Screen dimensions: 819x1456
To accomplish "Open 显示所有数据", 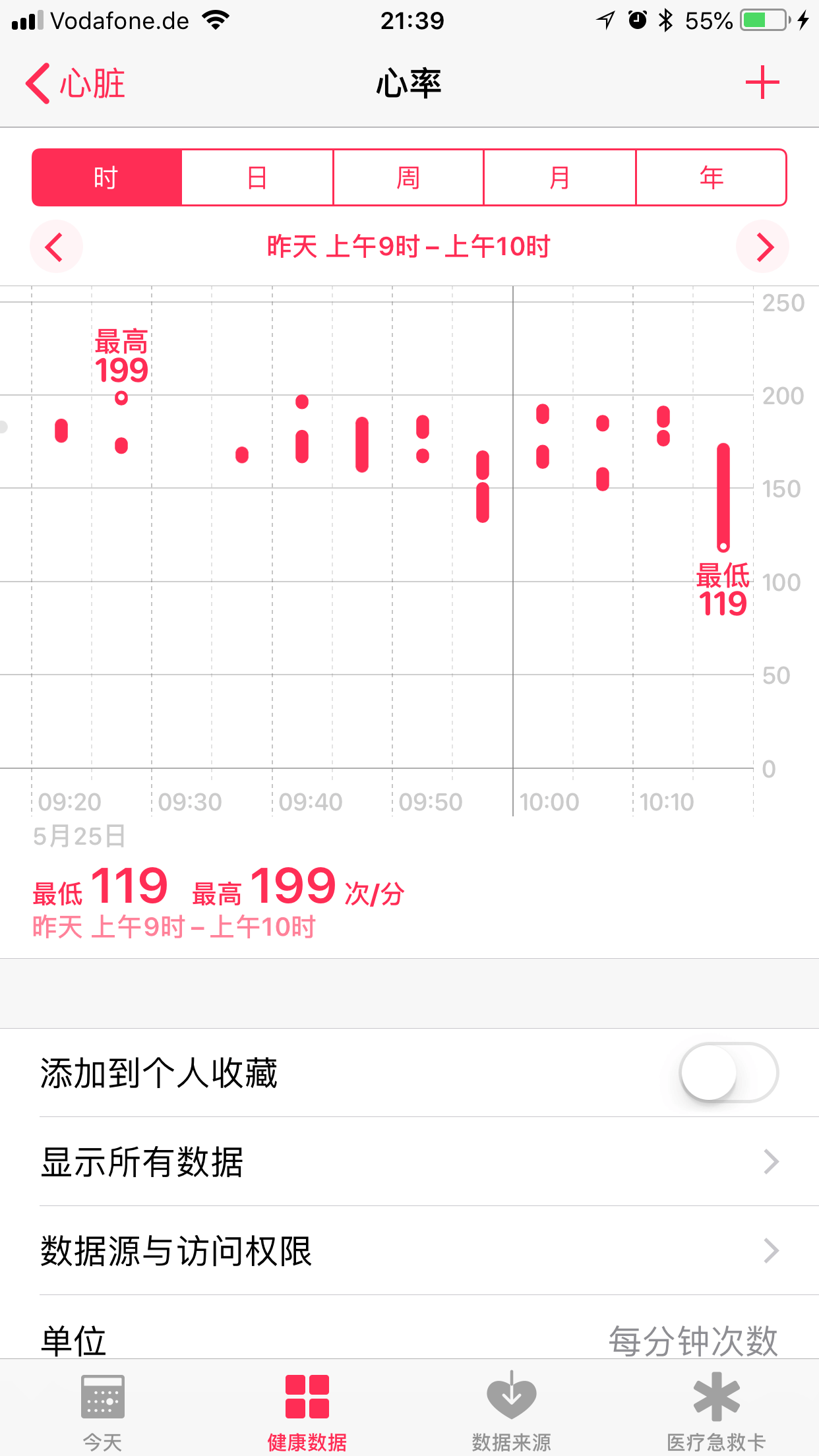I will click(x=409, y=1161).
